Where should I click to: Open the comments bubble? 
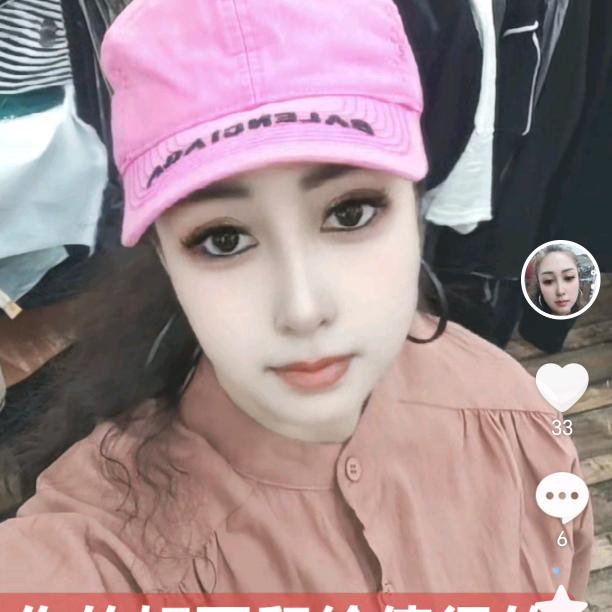562,497
